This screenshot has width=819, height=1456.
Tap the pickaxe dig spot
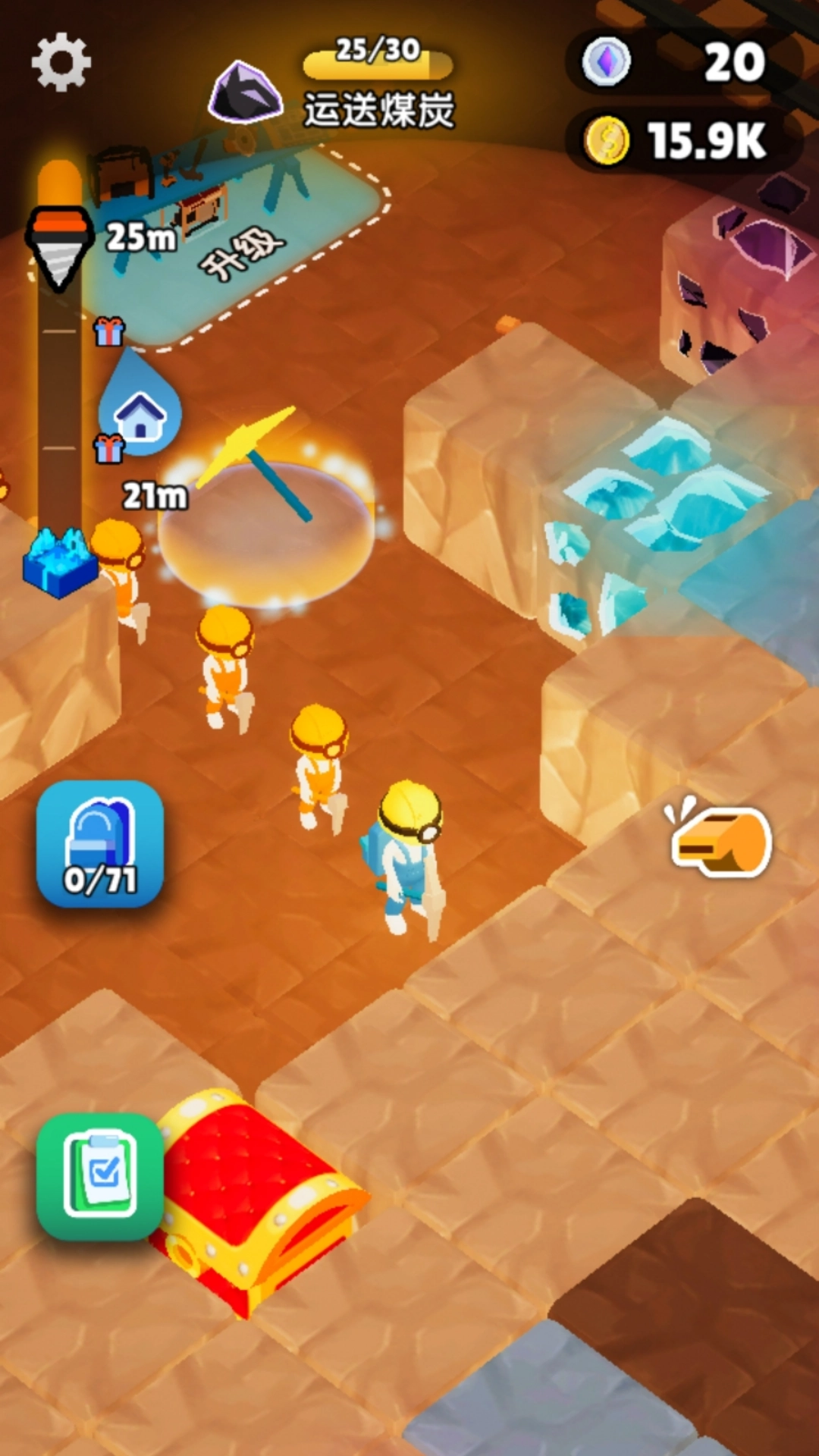coord(265,523)
